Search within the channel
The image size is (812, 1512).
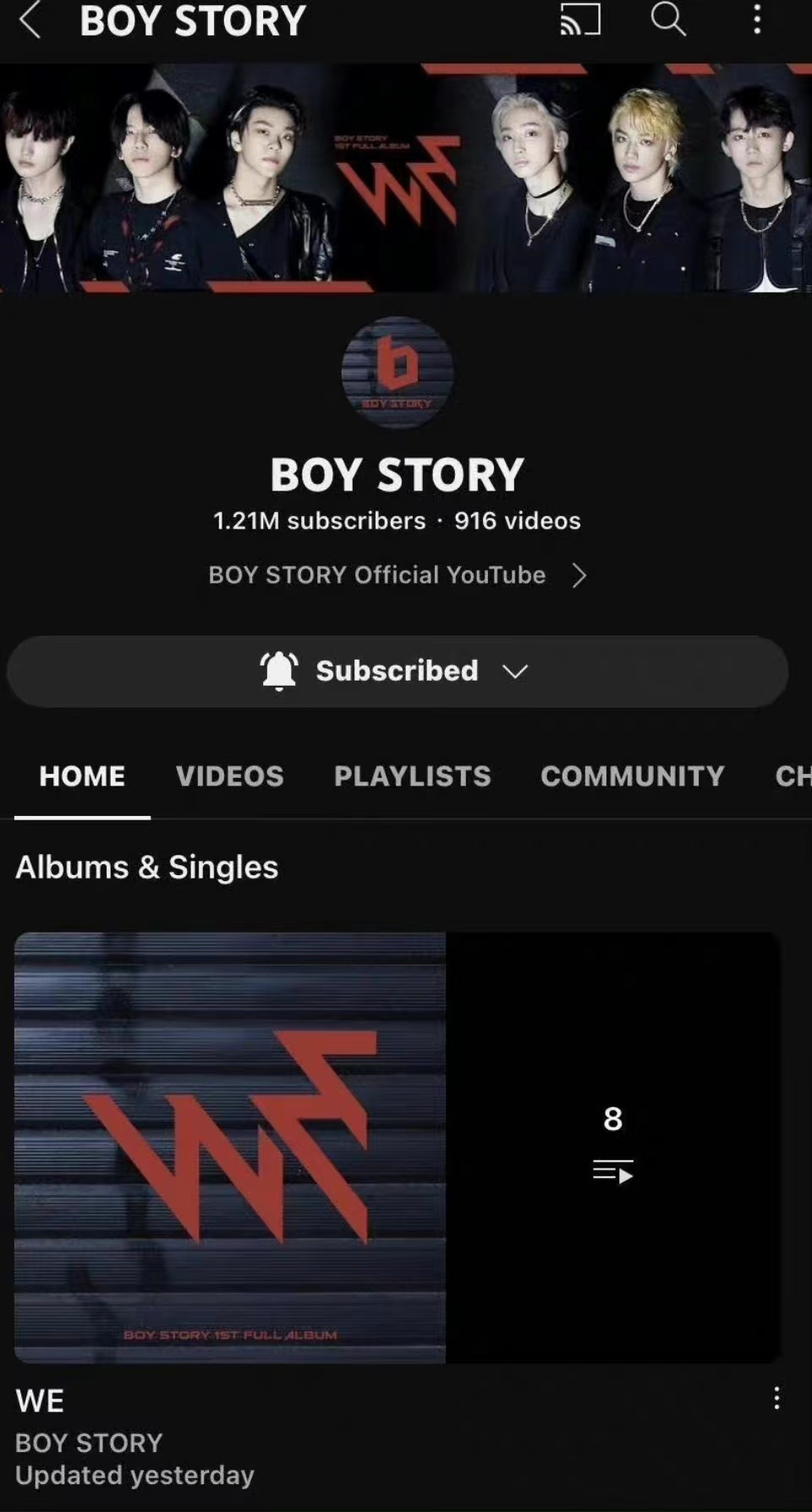668,19
